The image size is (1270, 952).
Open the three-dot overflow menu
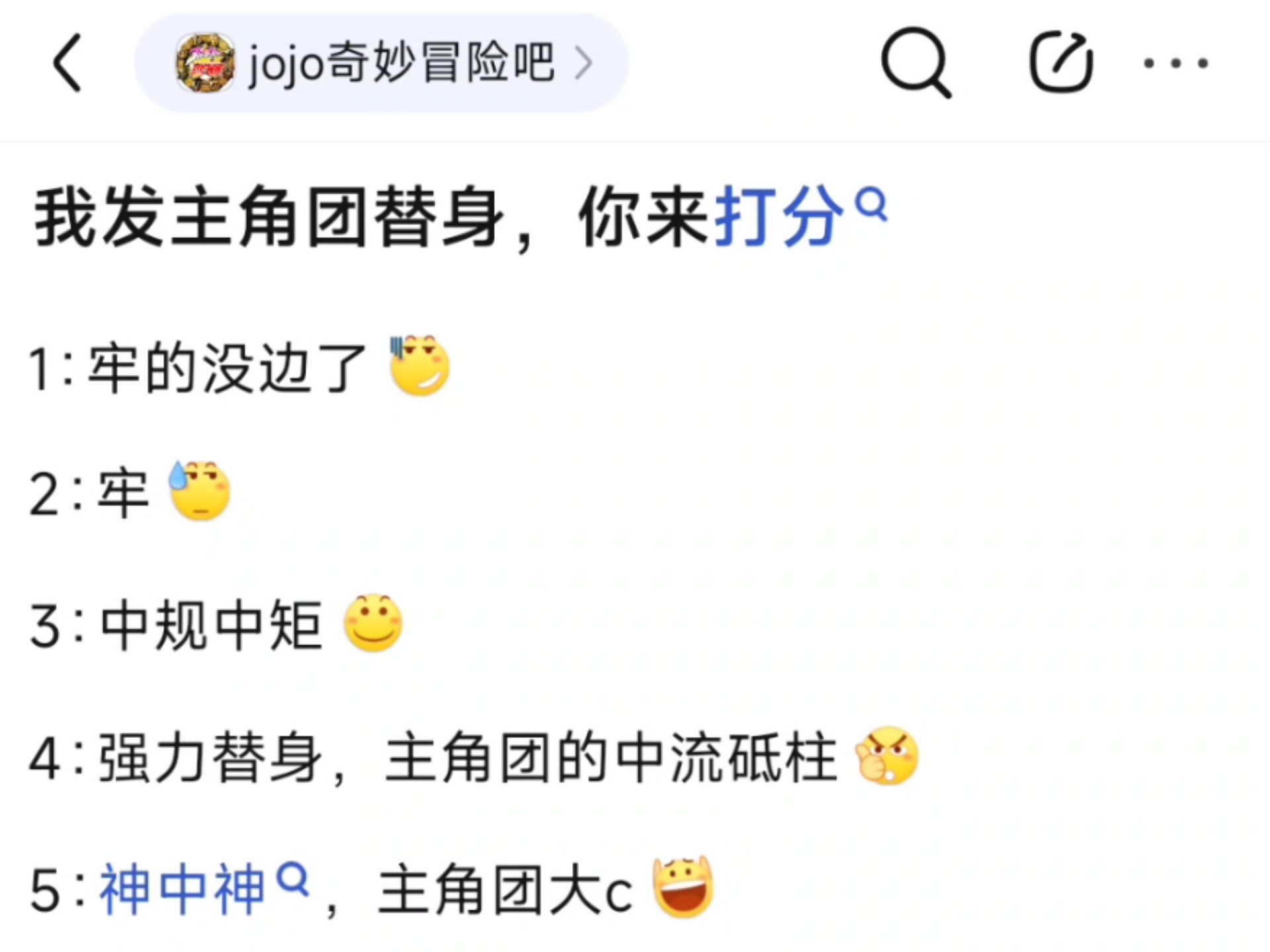(x=1176, y=63)
